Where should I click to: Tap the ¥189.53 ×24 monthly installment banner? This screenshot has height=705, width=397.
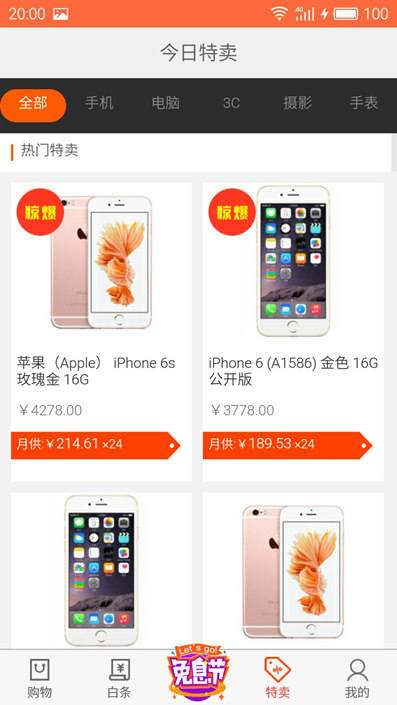(288, 445)
